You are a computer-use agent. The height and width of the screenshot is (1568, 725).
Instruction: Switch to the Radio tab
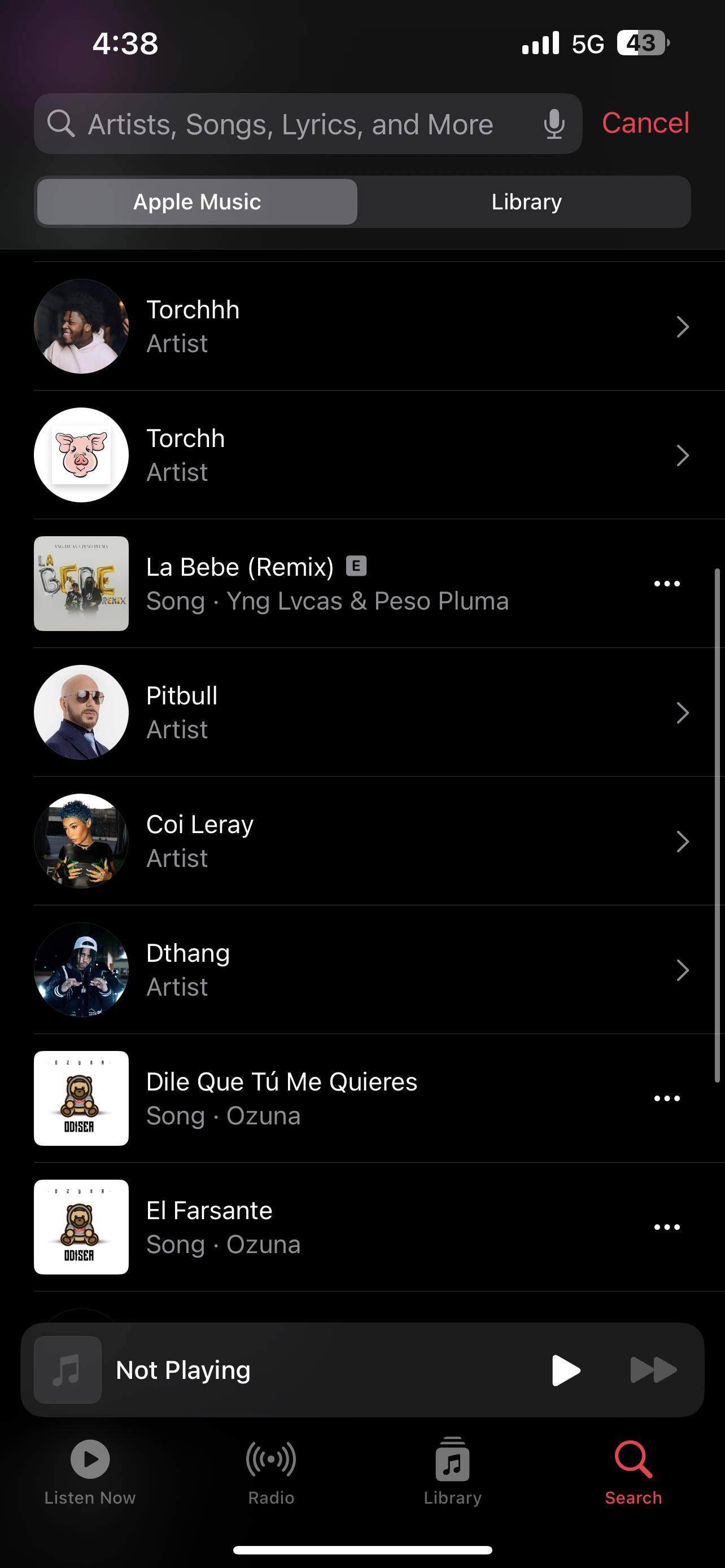271,1470
